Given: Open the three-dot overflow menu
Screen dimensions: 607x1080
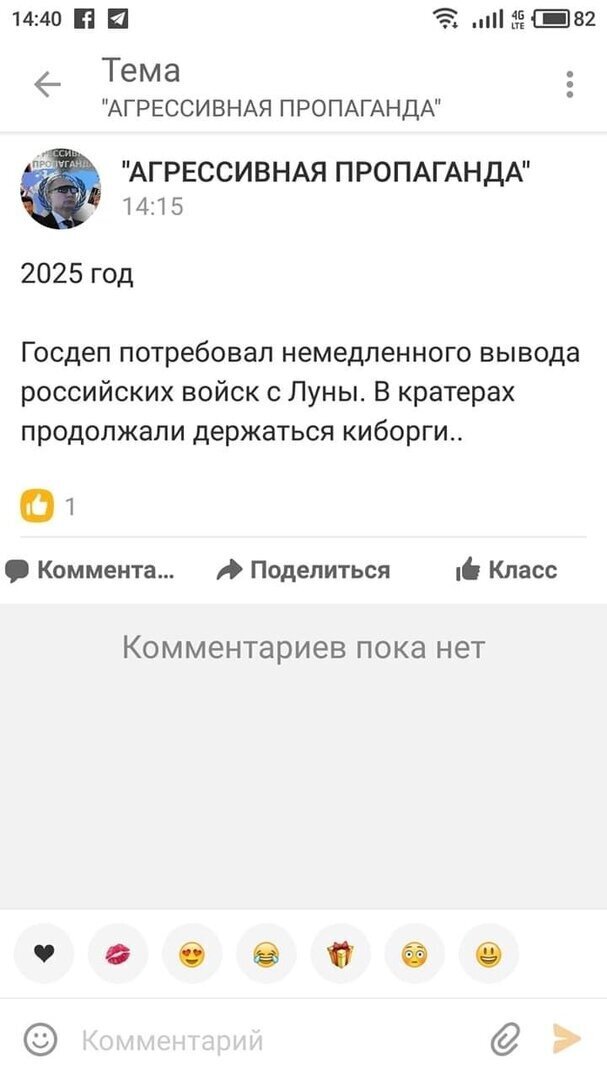Looking at the screenshot, I should (569, 84).
